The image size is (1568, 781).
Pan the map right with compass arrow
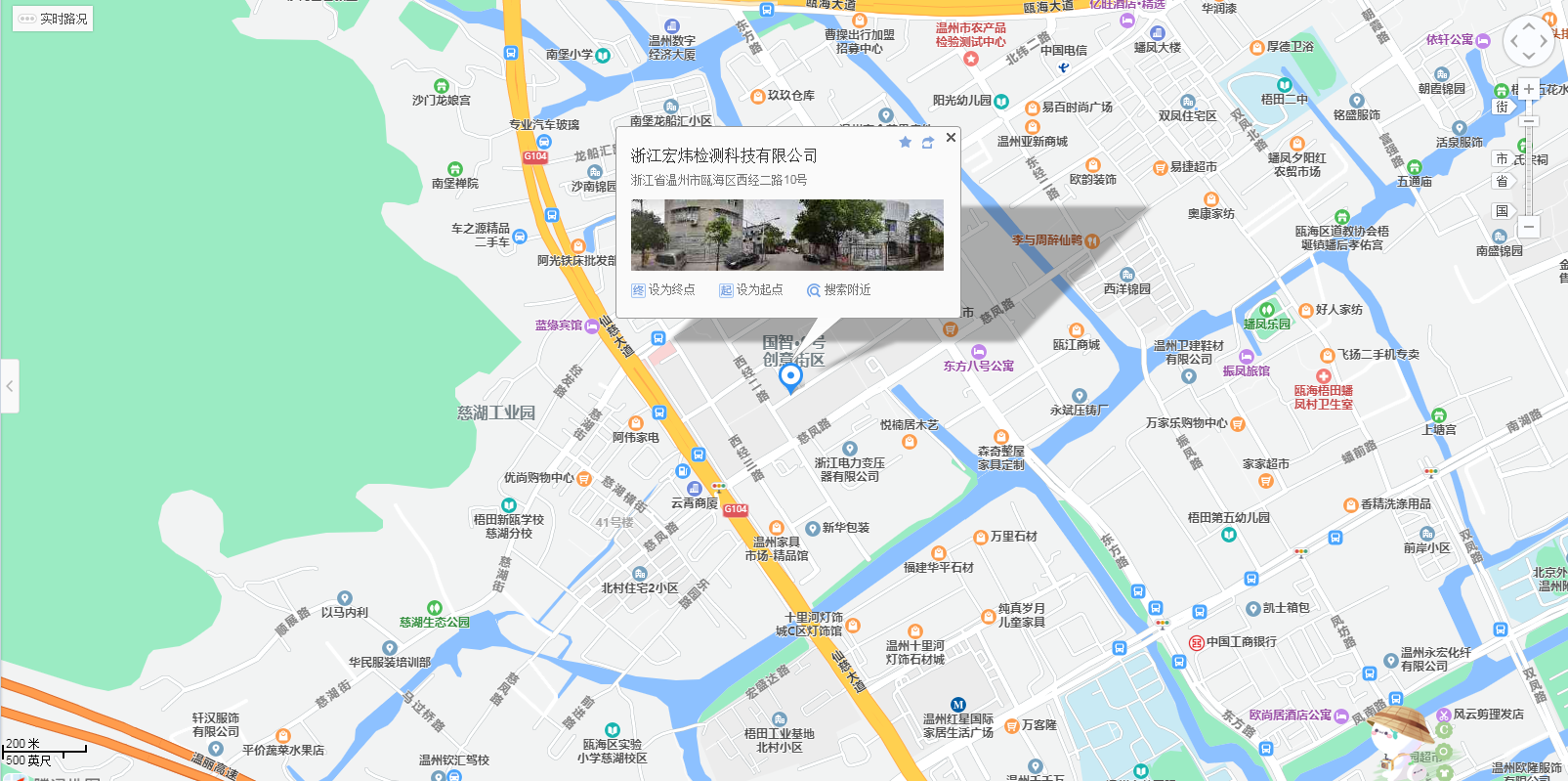point(1545,42)
